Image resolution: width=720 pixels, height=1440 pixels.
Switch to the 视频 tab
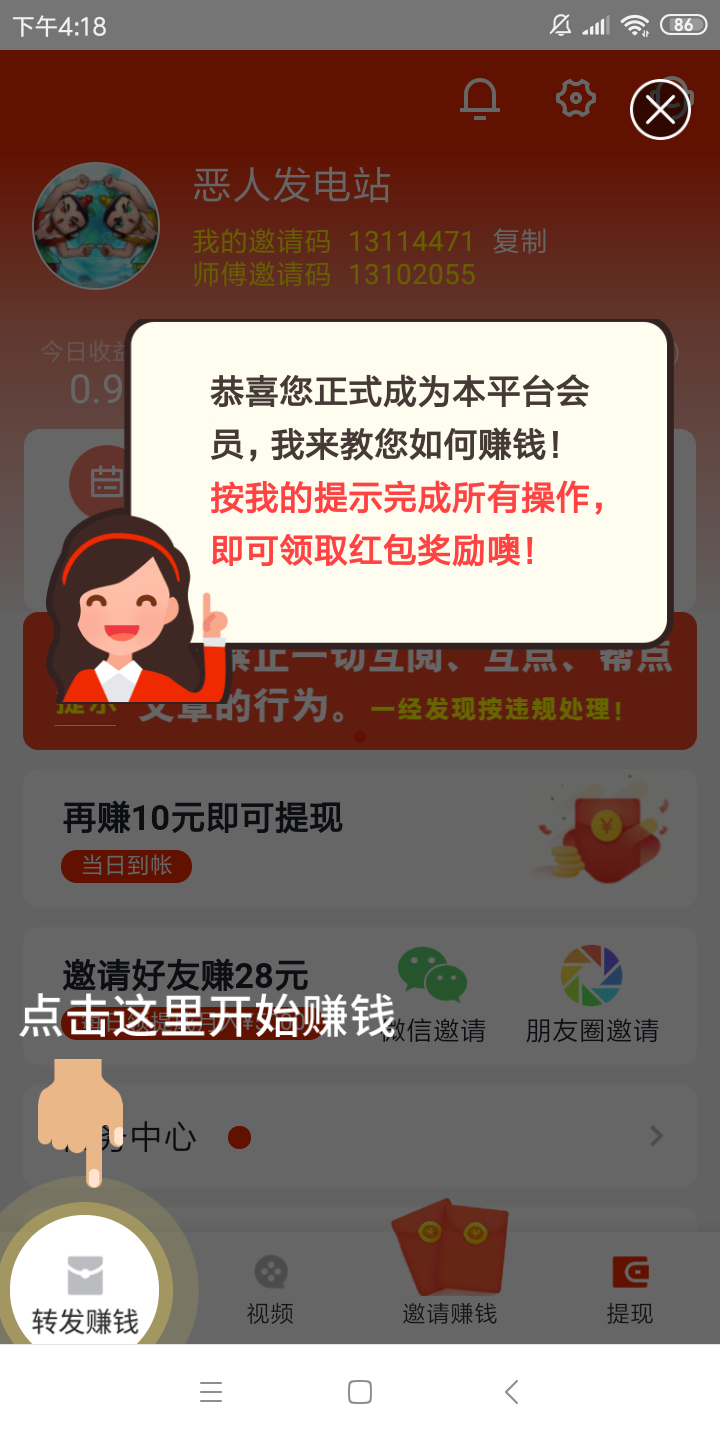coord(270,1289)
